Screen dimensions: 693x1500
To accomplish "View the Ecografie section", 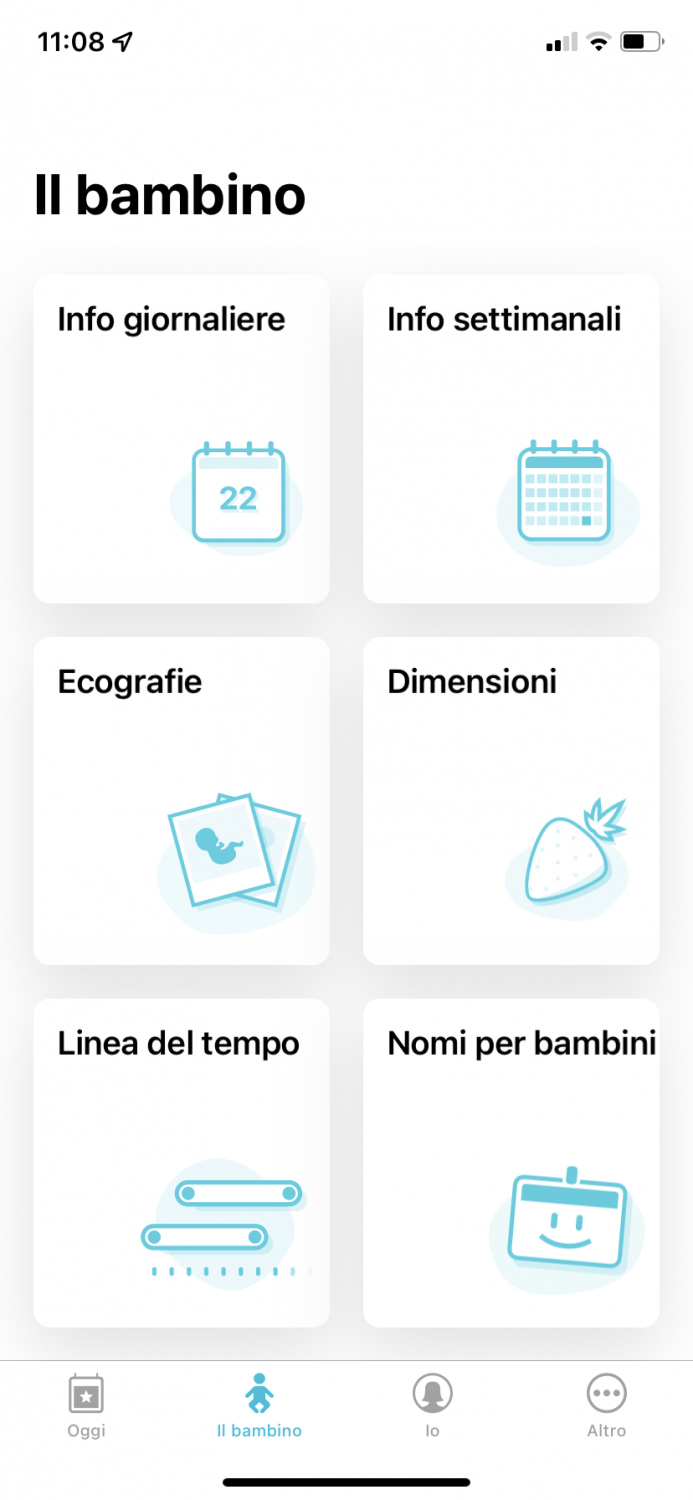I will [x=181, y=801].
